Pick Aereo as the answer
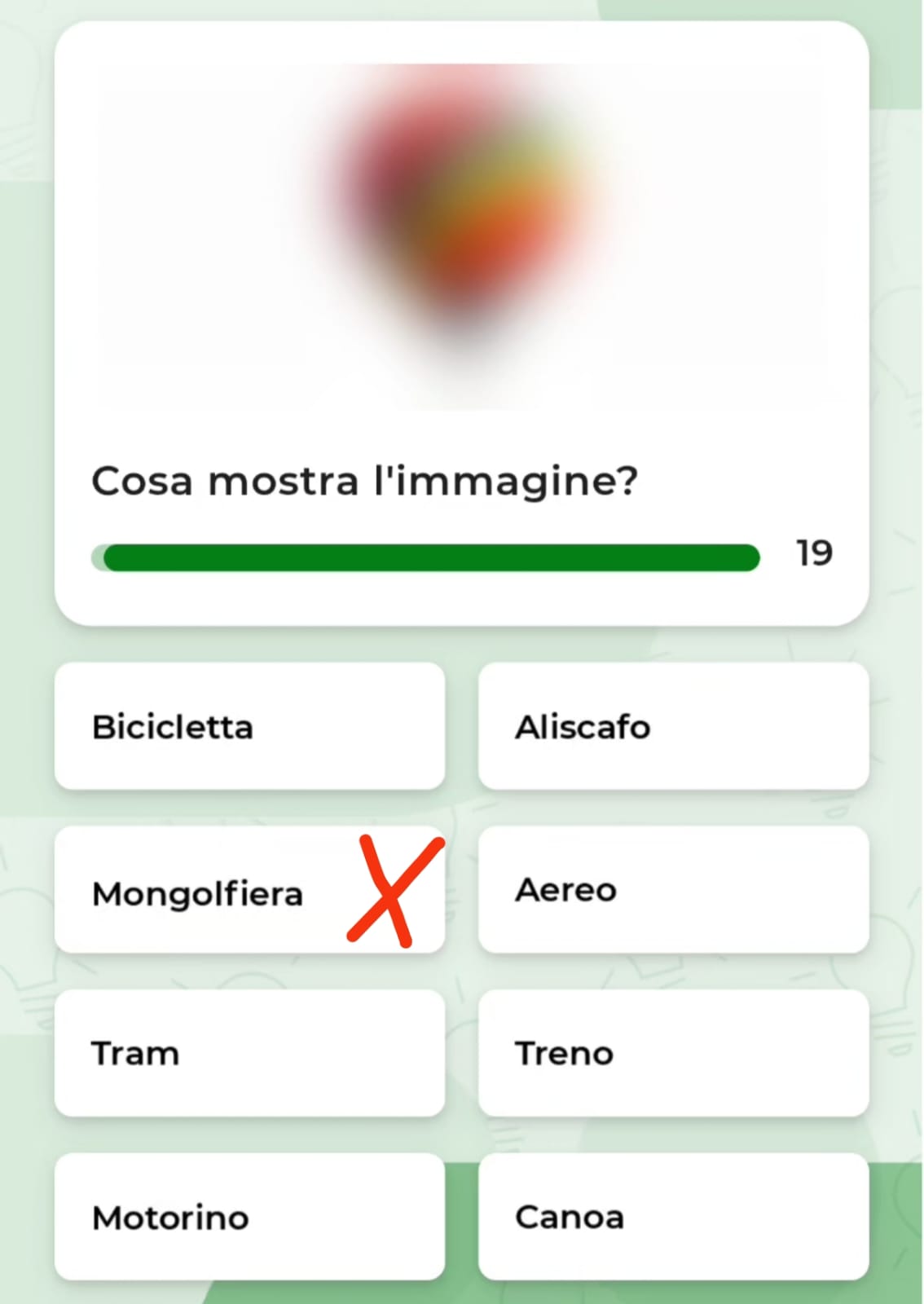Viewport: 924px width, 1304px height. click(x=673, y=889)
